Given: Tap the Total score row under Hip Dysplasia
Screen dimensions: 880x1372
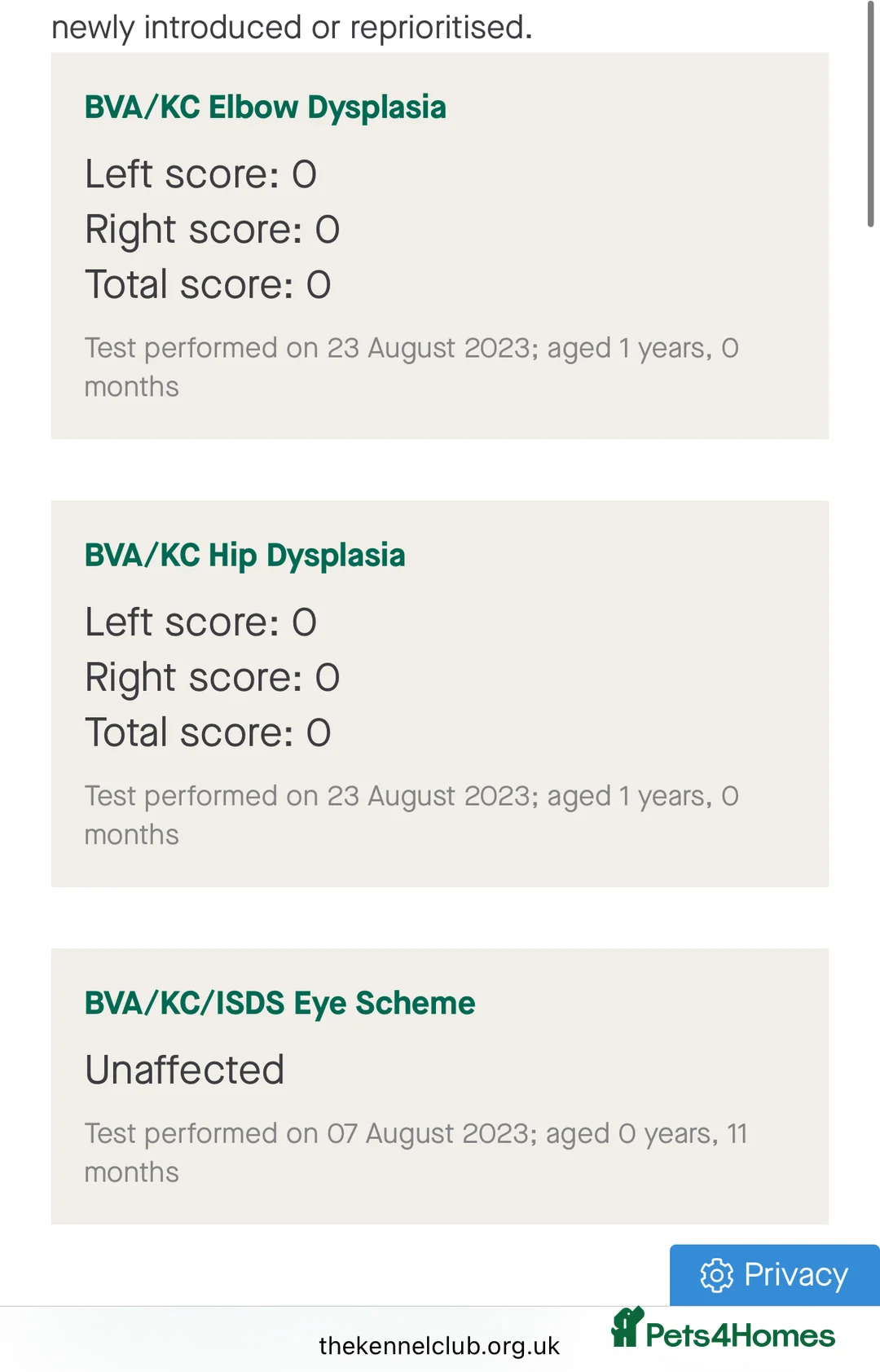Looking at the screenshot, I should [x=207, y=732].
